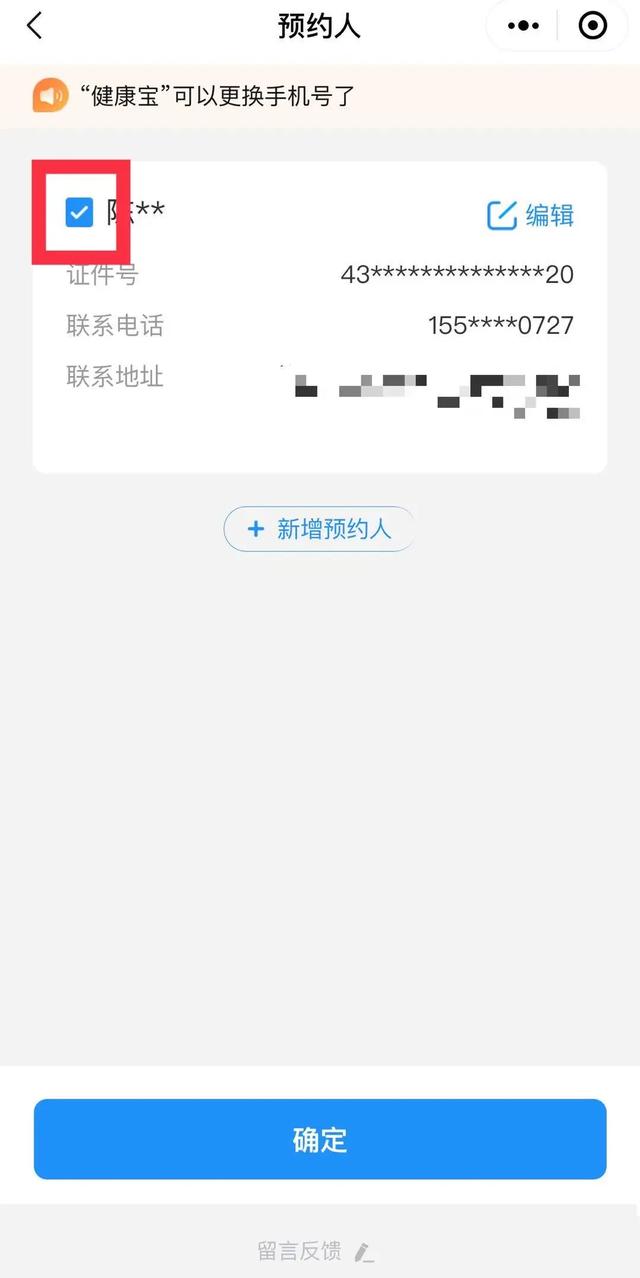Go back using the top-left arrow
The height and width of the screenshot is (1278, 640).
pos(35,26)
